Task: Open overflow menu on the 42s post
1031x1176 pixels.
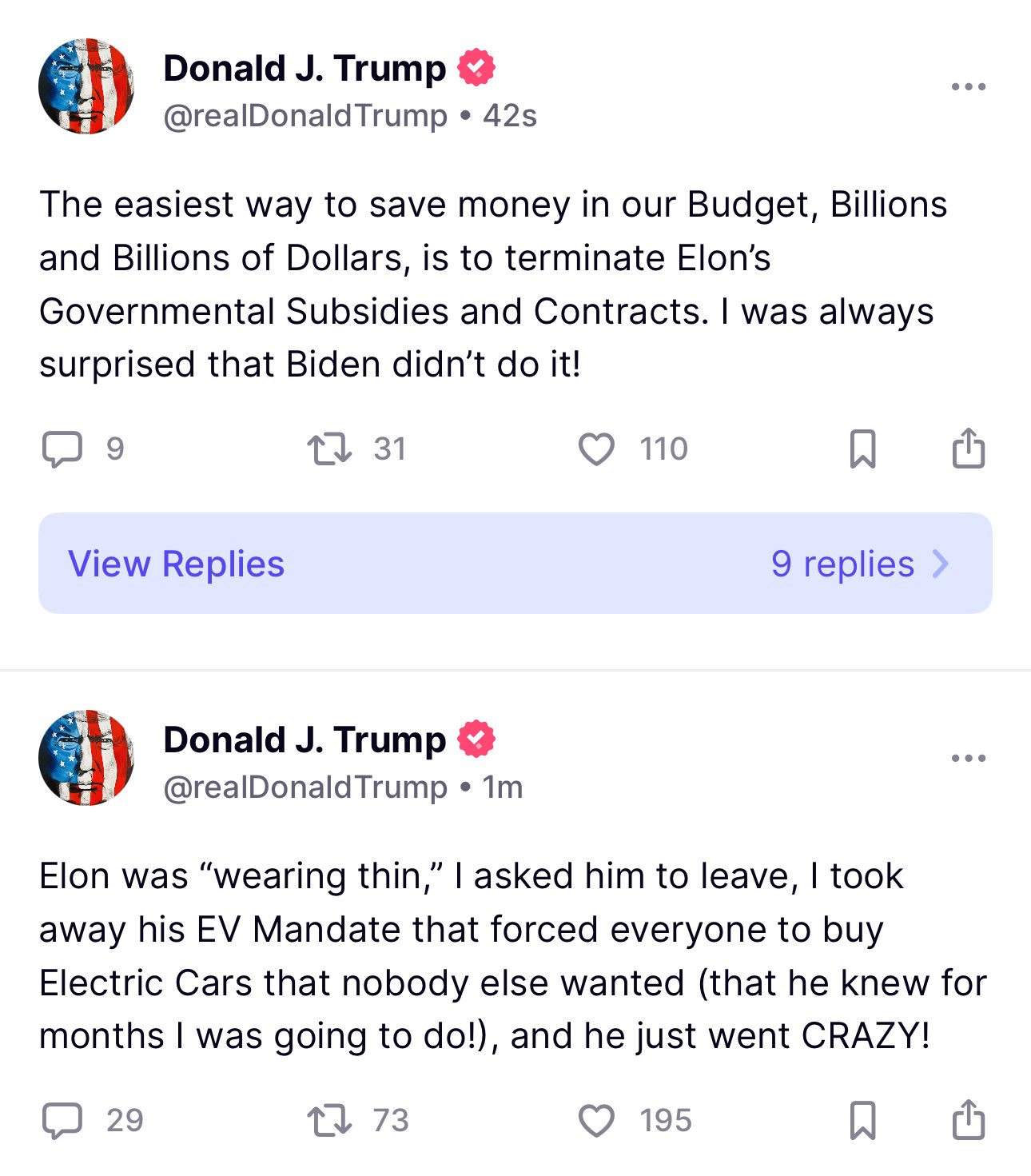Action: [968, 86]
